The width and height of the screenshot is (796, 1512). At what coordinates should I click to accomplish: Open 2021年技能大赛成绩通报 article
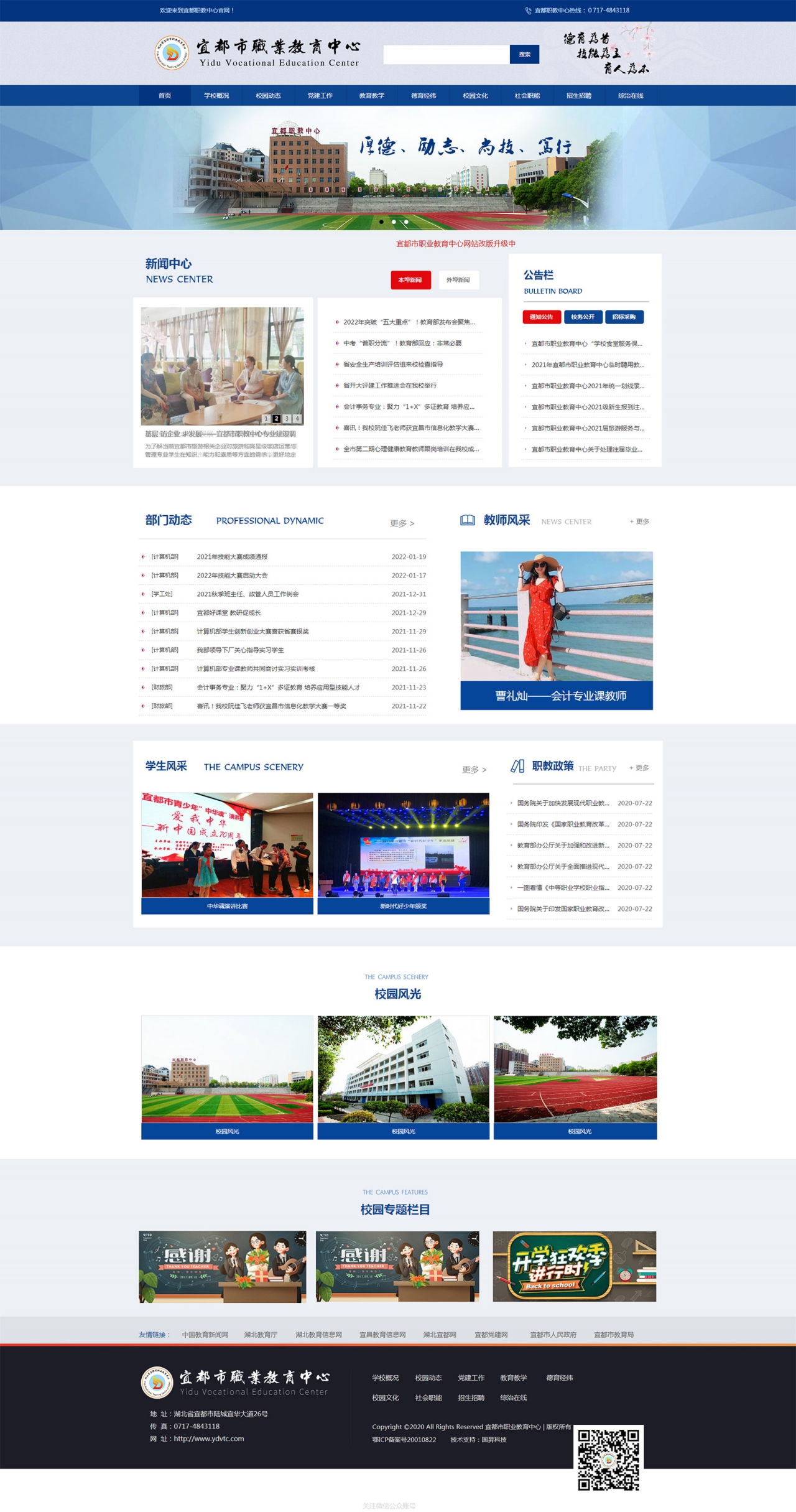[232, 557]
